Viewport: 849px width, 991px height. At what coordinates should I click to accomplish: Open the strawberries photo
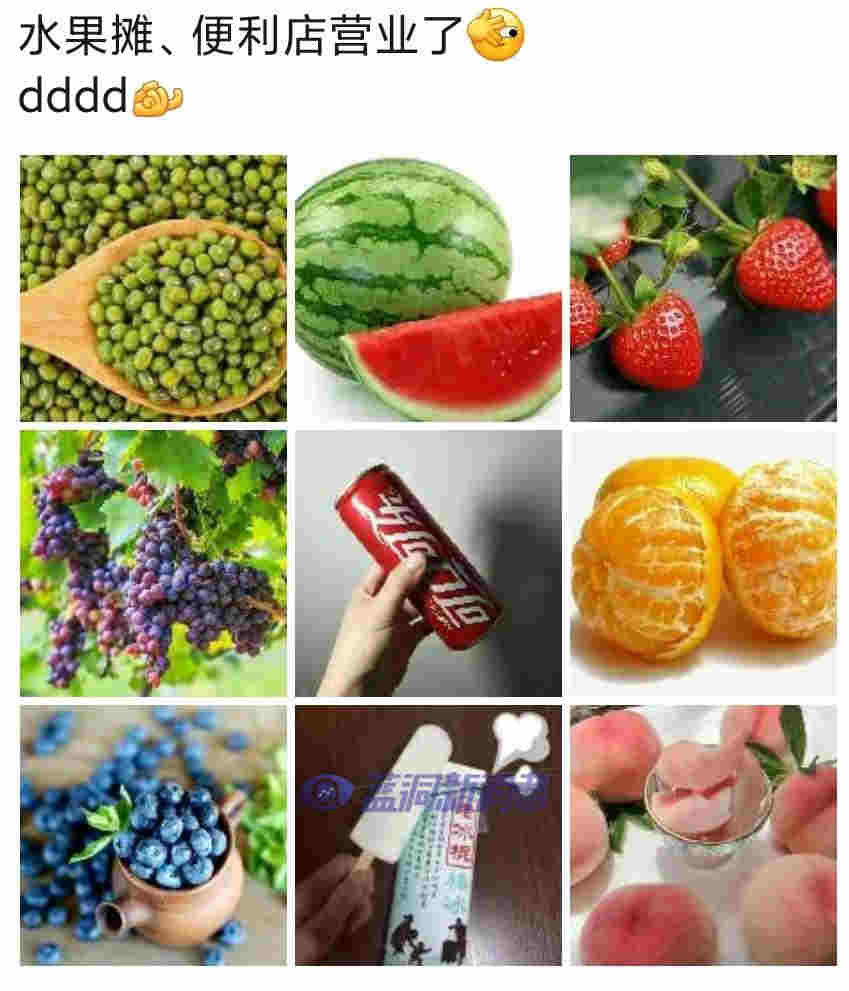pyautogui.click(x=703, y=288)
